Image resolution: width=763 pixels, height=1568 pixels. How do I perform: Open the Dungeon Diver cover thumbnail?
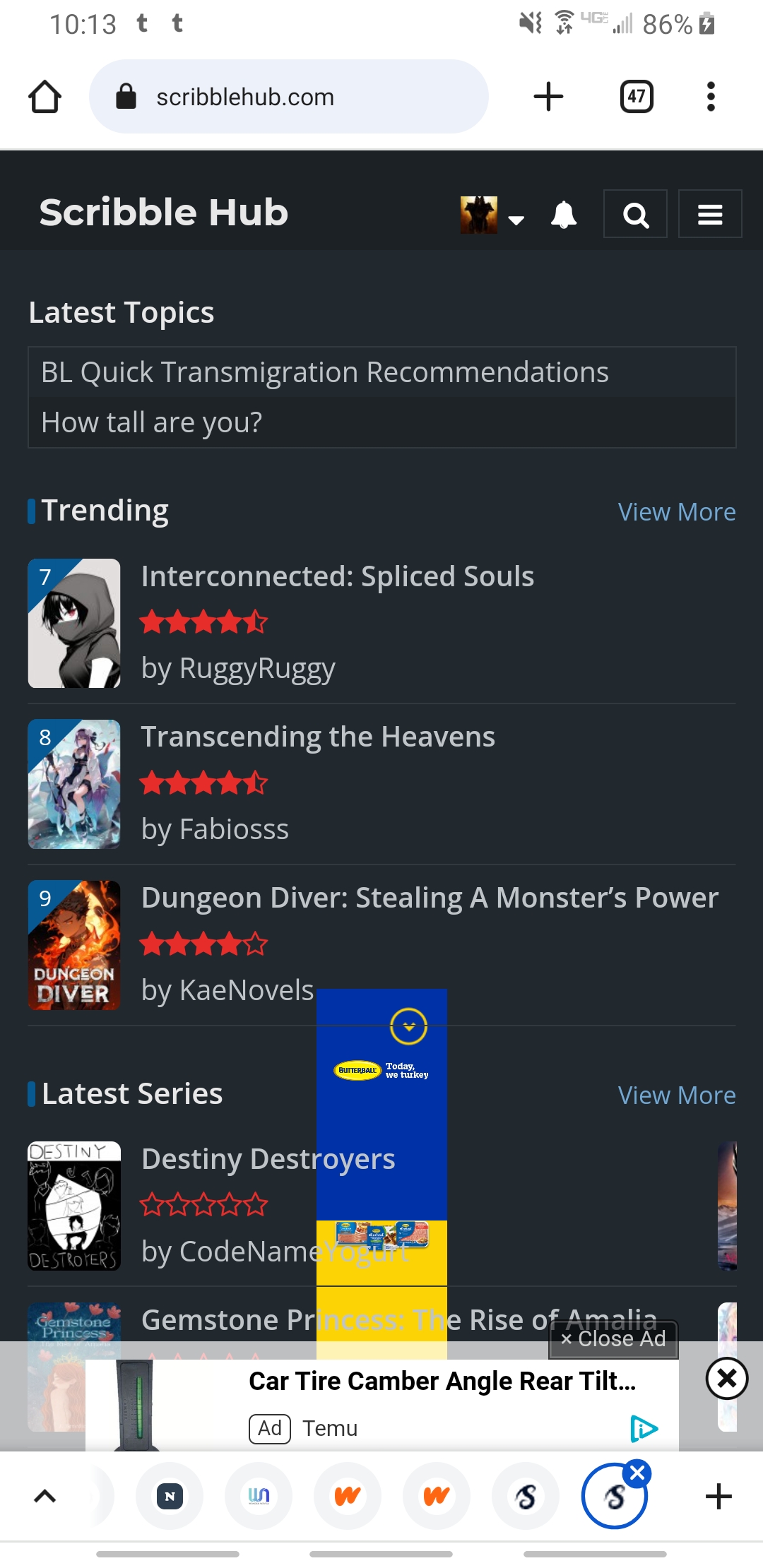pos(73,945)
